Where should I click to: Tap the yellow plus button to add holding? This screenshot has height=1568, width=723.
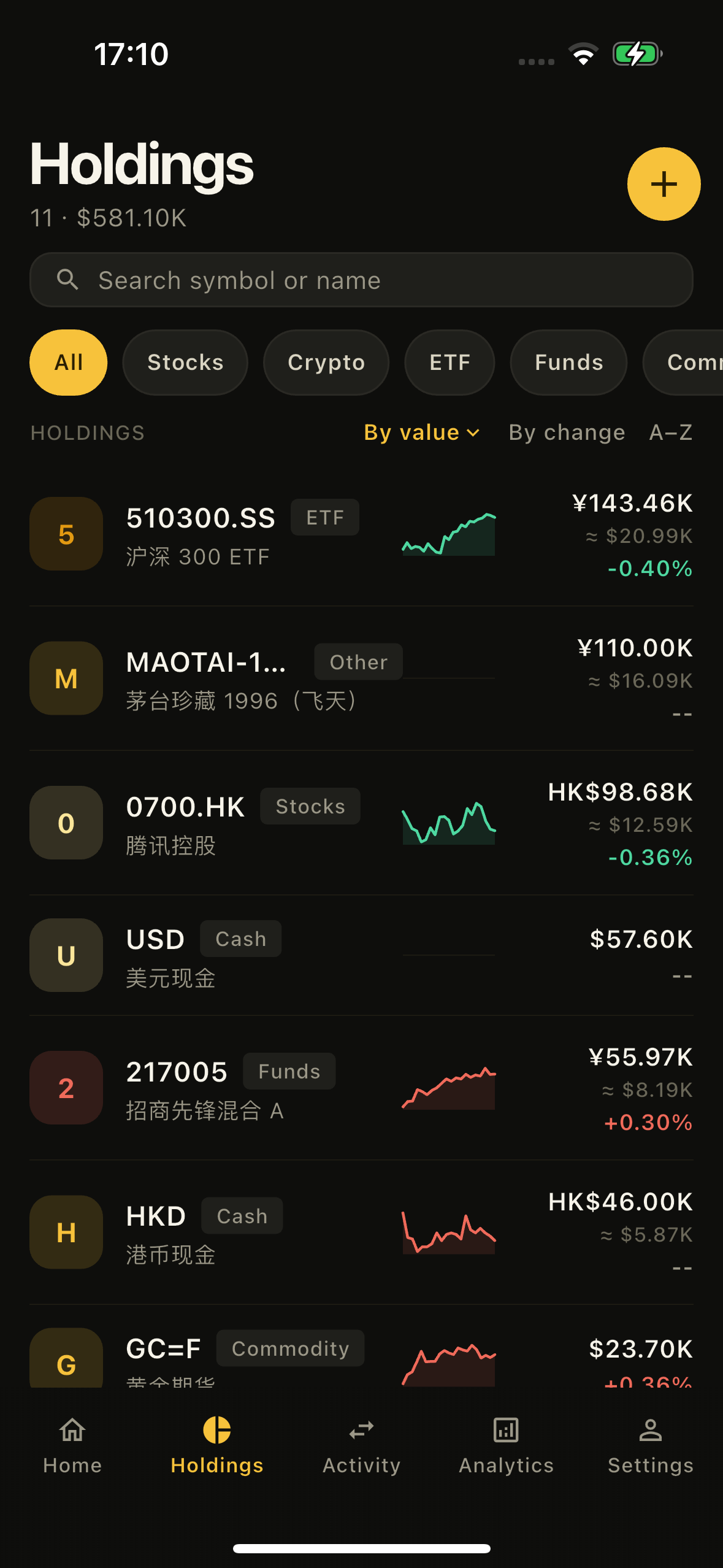pyautogui.click(x=664, y=183)
